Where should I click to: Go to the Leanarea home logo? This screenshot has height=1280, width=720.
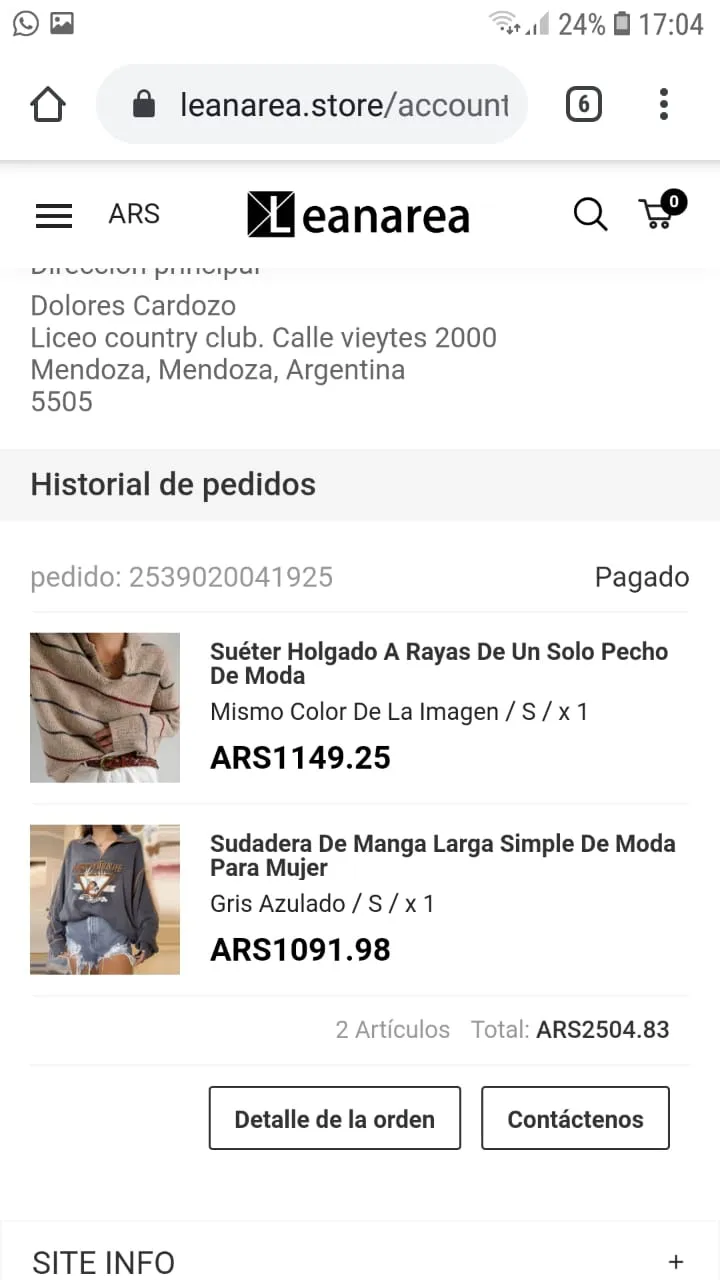(358, 215)
